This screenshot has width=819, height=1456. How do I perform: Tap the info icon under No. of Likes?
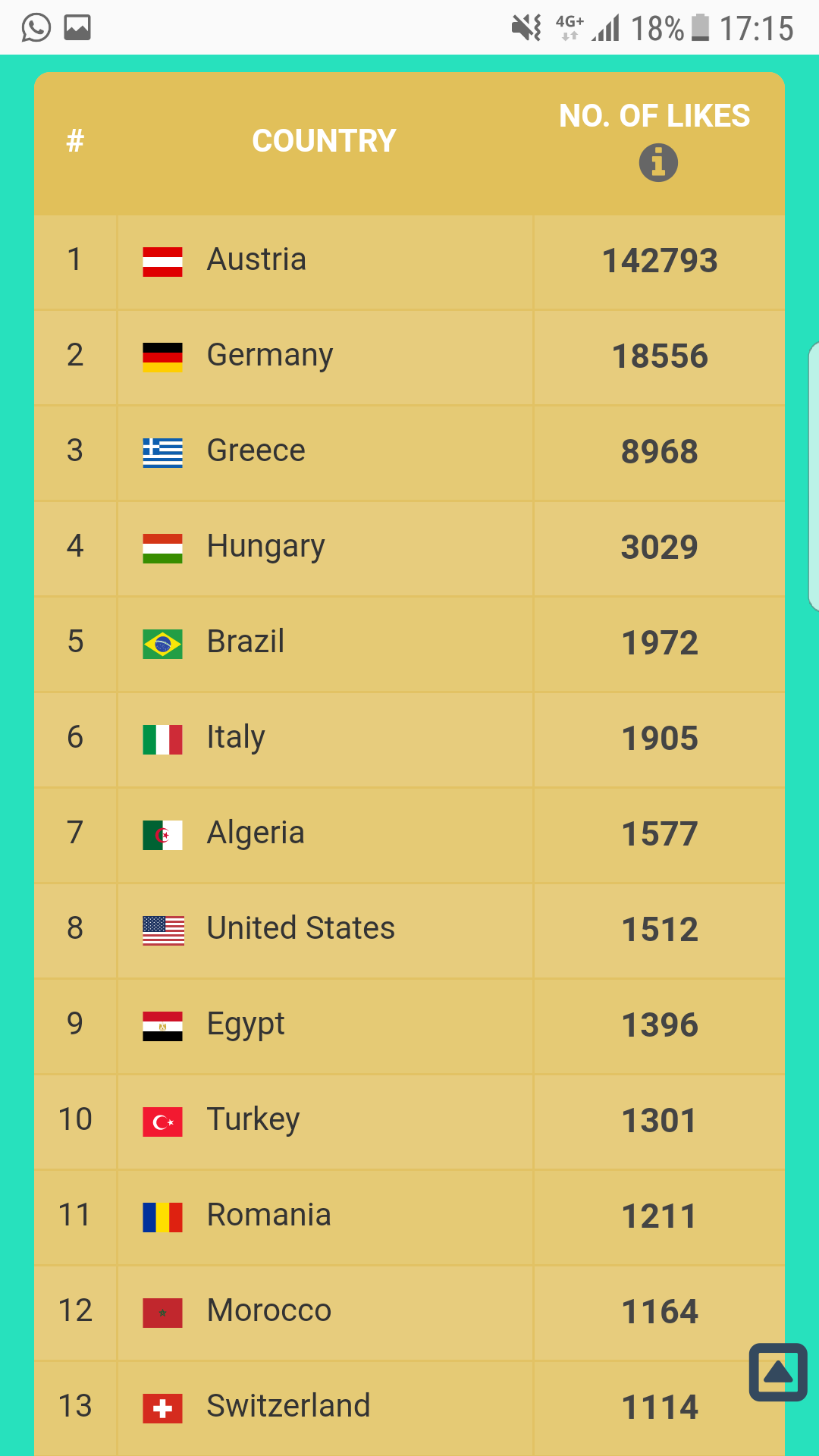click(x=658, y=162)
